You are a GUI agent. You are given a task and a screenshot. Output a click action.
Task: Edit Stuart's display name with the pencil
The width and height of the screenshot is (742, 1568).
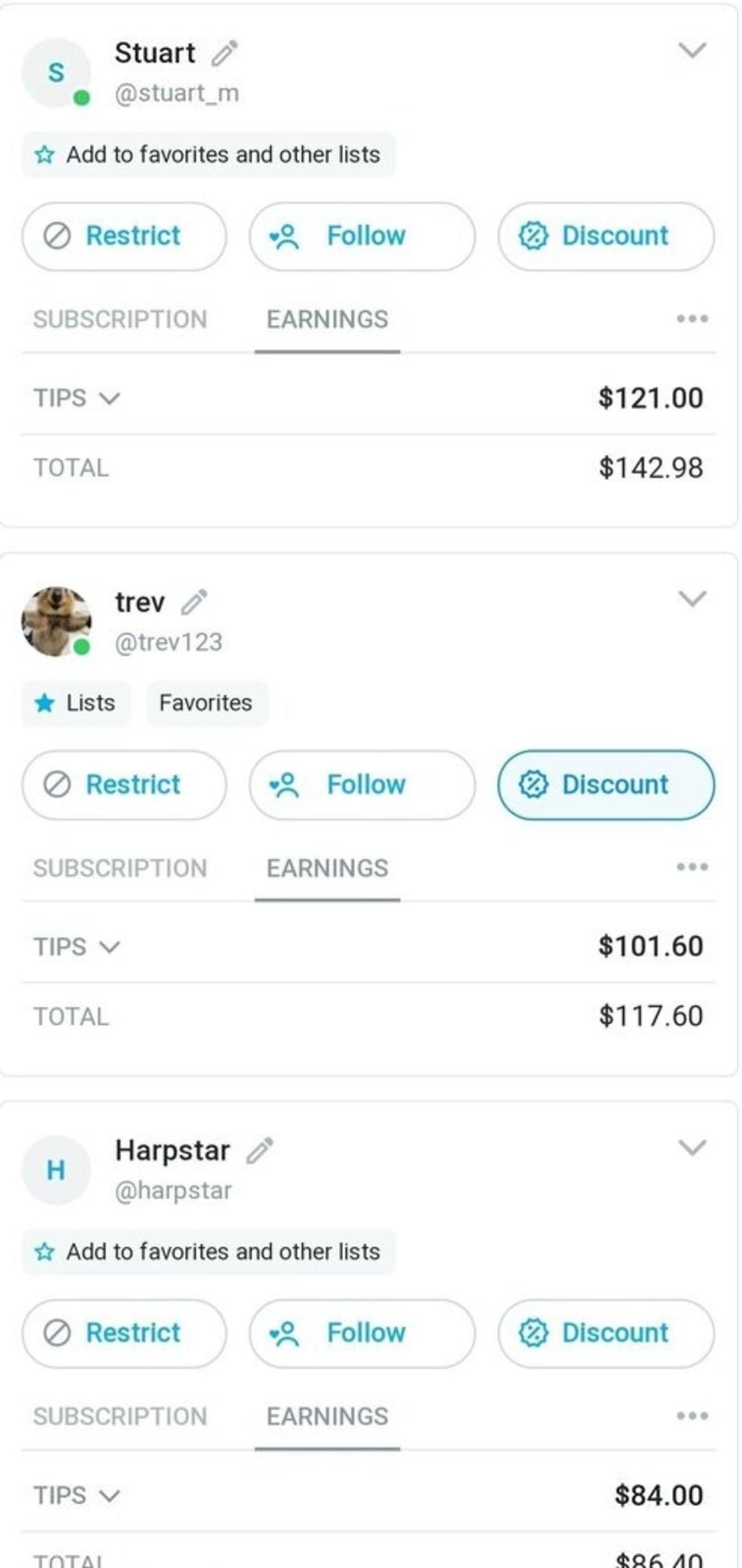(225, 54)
